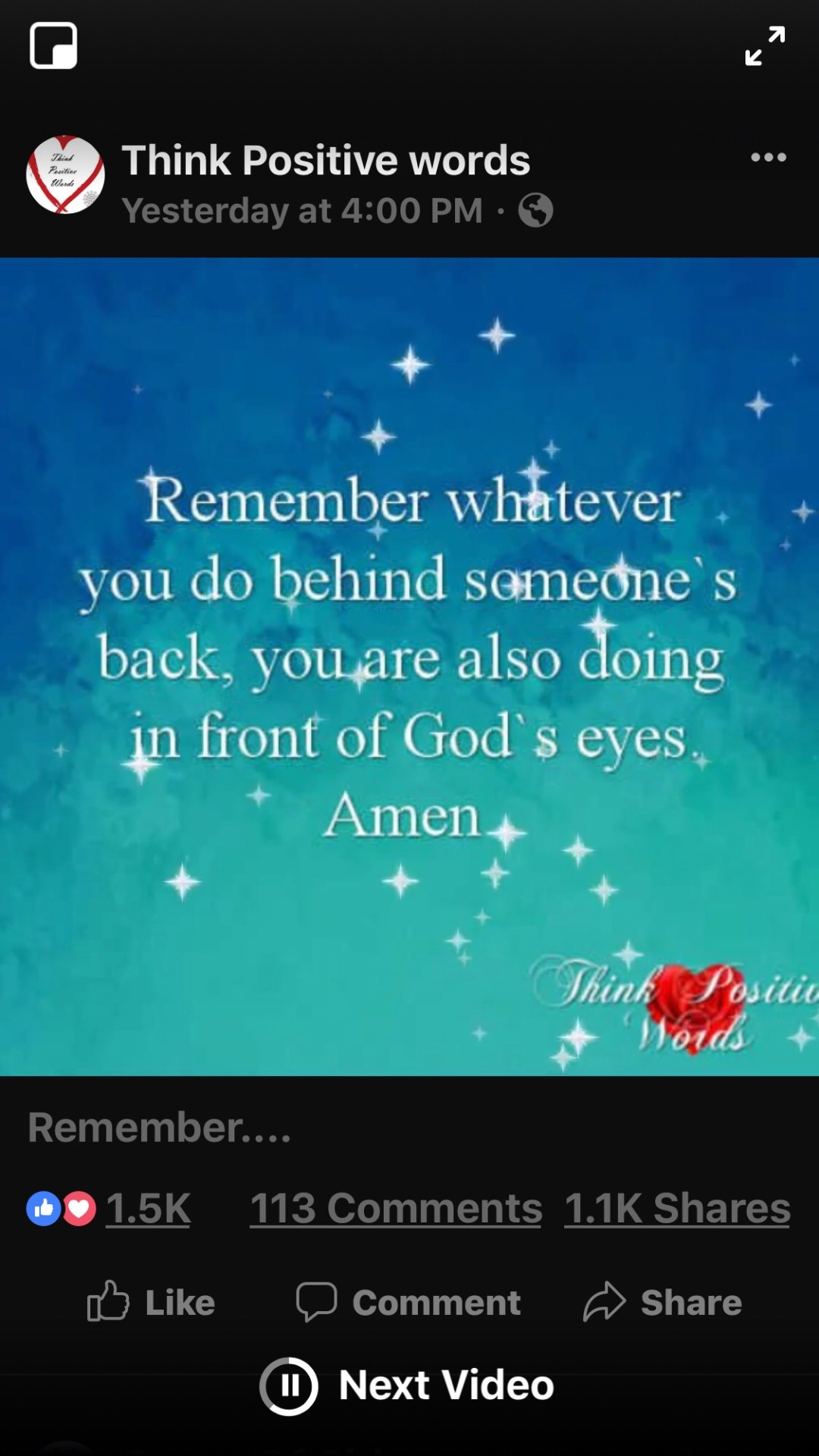This screenshot has height=1456, width=819.
Task: Expand the video to full screen
Action: click(764, 45)
